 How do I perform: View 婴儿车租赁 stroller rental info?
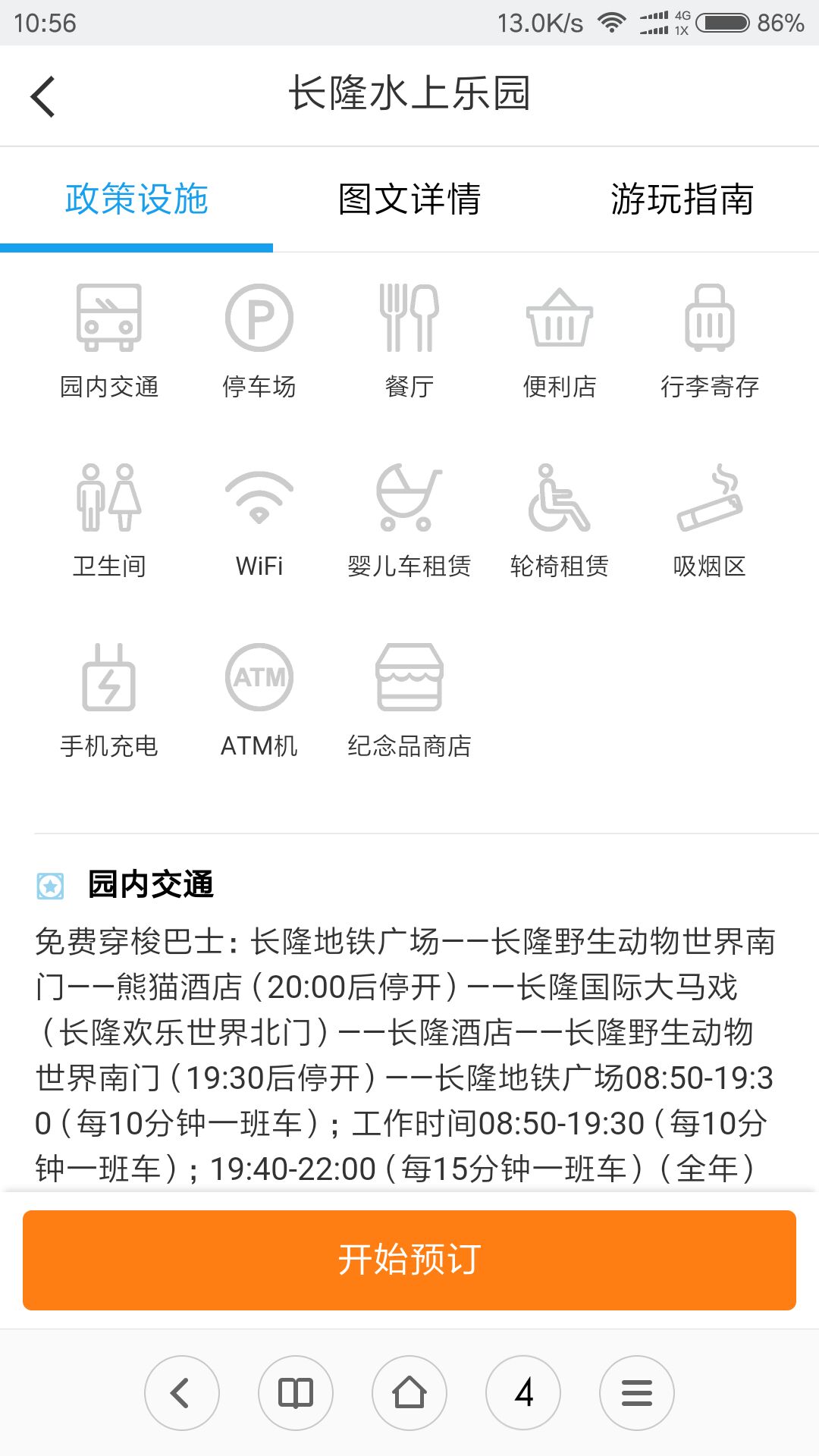409,521
